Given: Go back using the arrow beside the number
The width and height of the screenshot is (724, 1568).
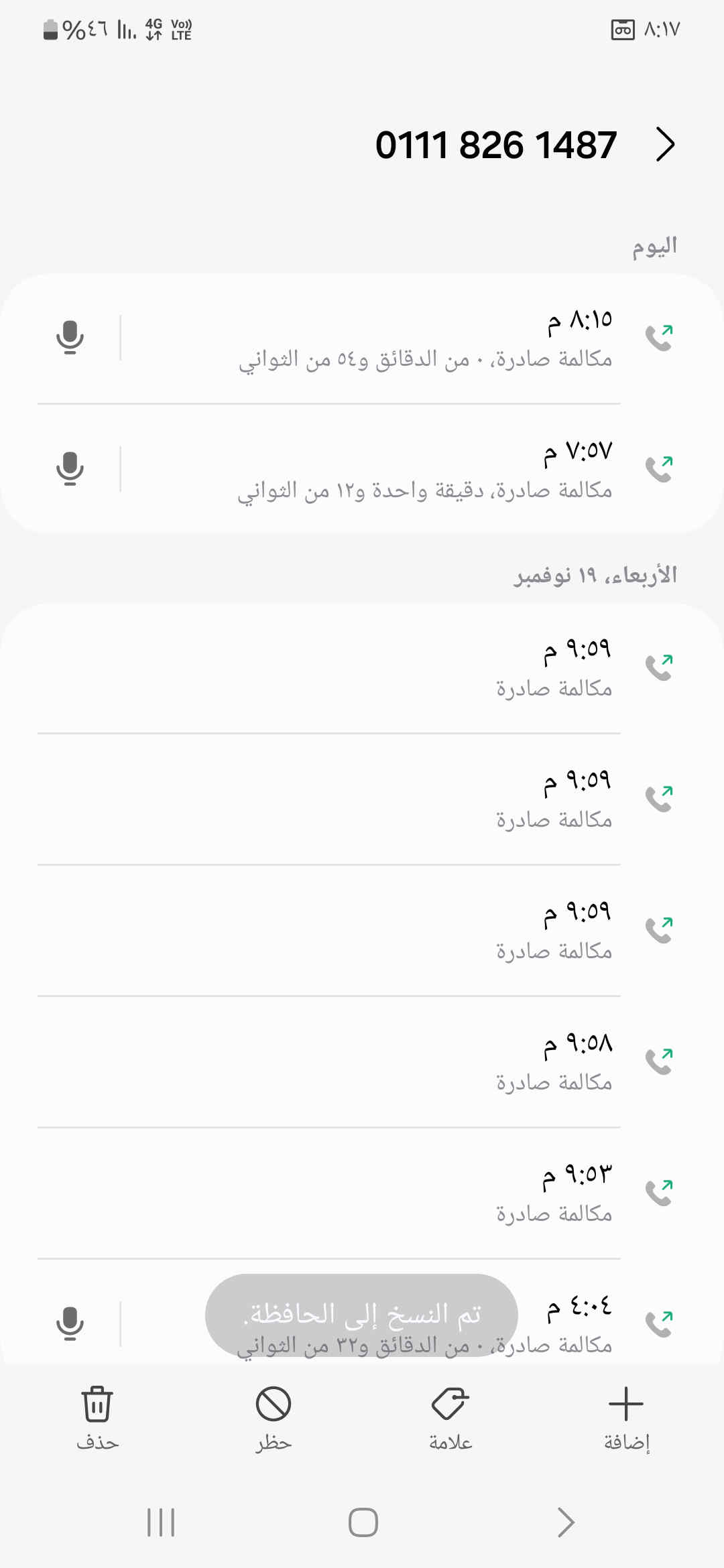Looking at the screenshot, I should [664, 145].
